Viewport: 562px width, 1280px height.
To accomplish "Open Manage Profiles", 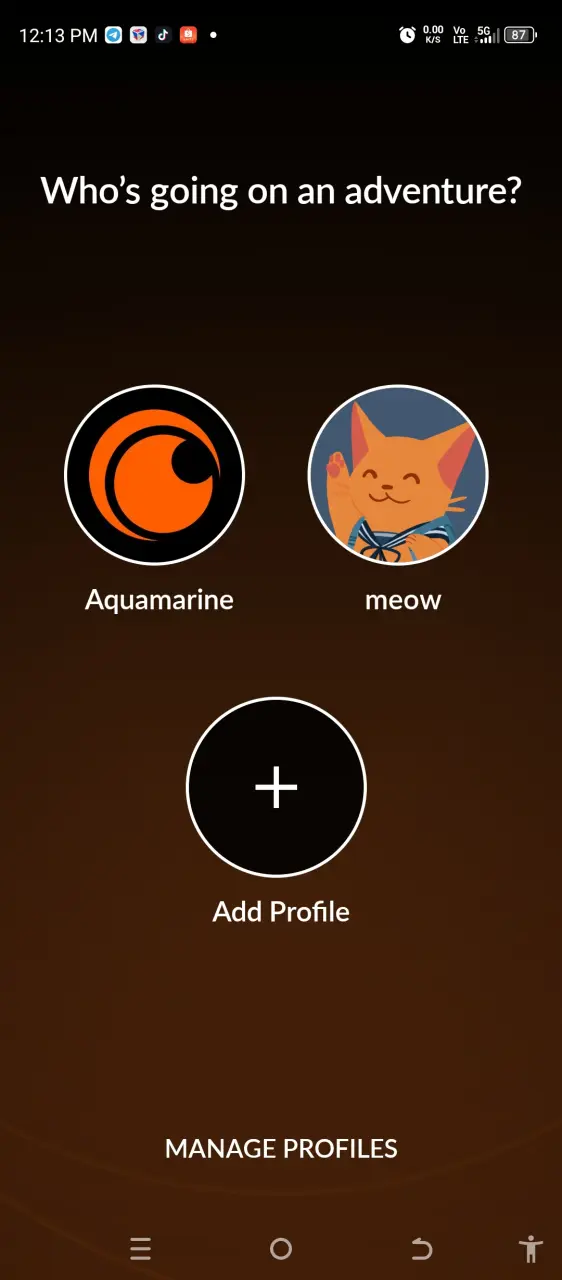I will click(281, 1149).
